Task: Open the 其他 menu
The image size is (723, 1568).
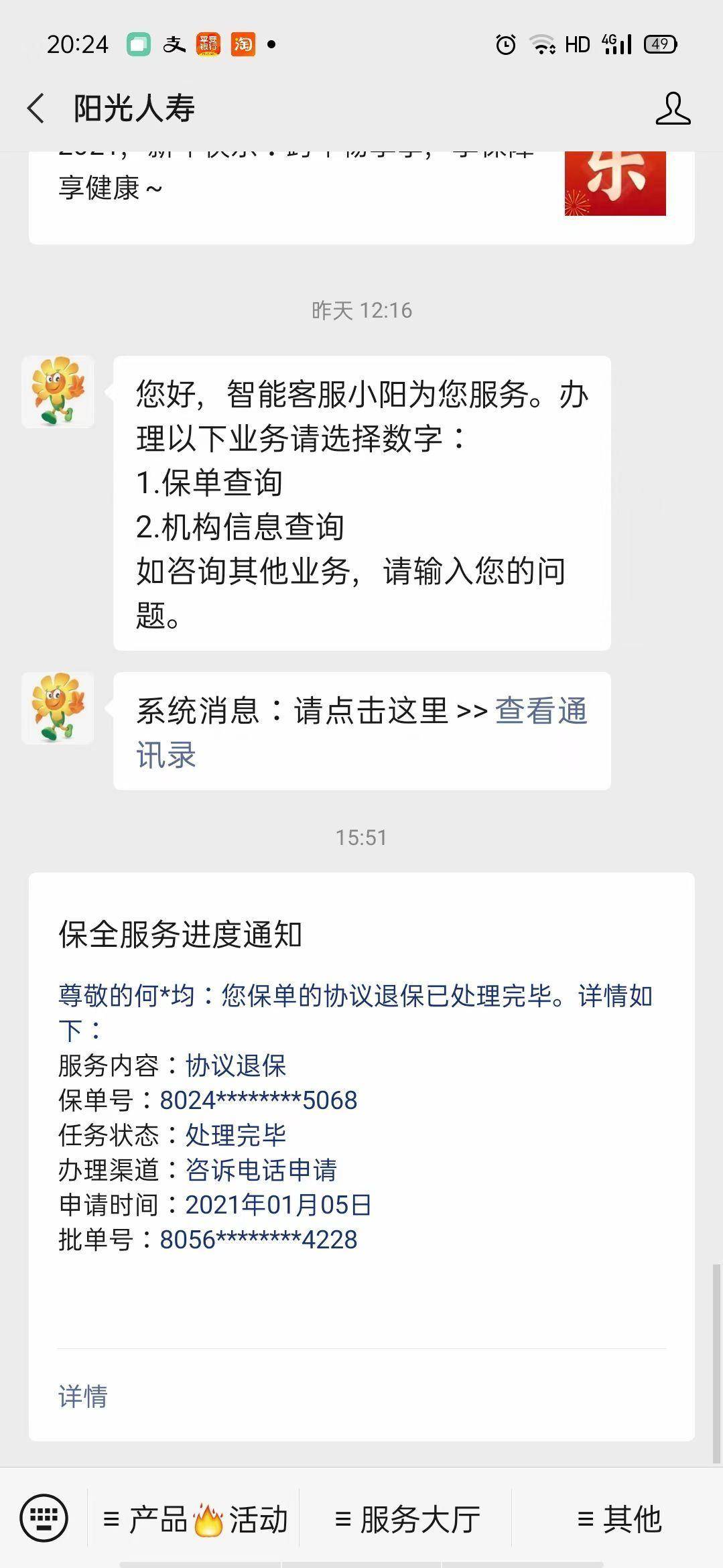Action: tap(619, 1520)
